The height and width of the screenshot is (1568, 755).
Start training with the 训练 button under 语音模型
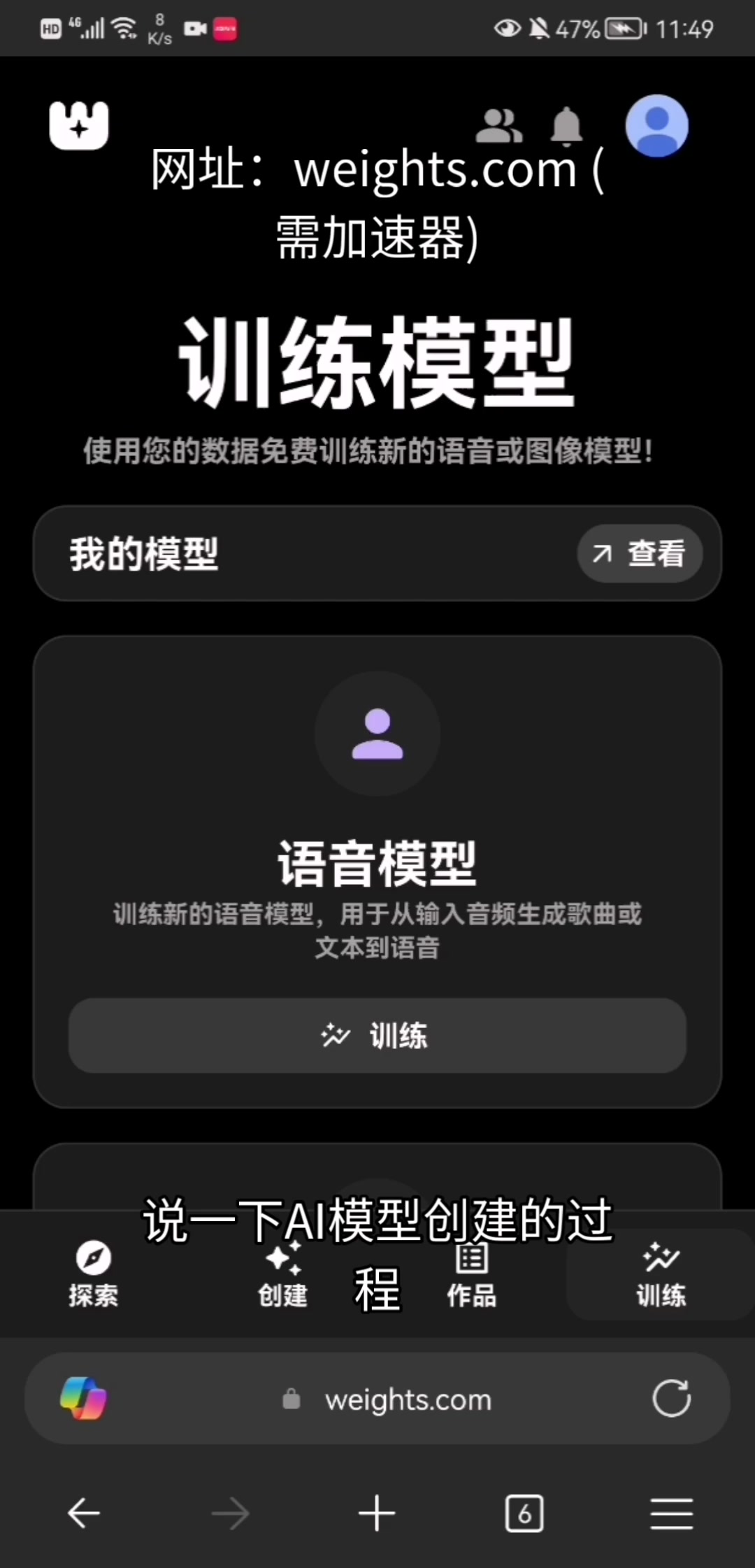pos(377,1035)
